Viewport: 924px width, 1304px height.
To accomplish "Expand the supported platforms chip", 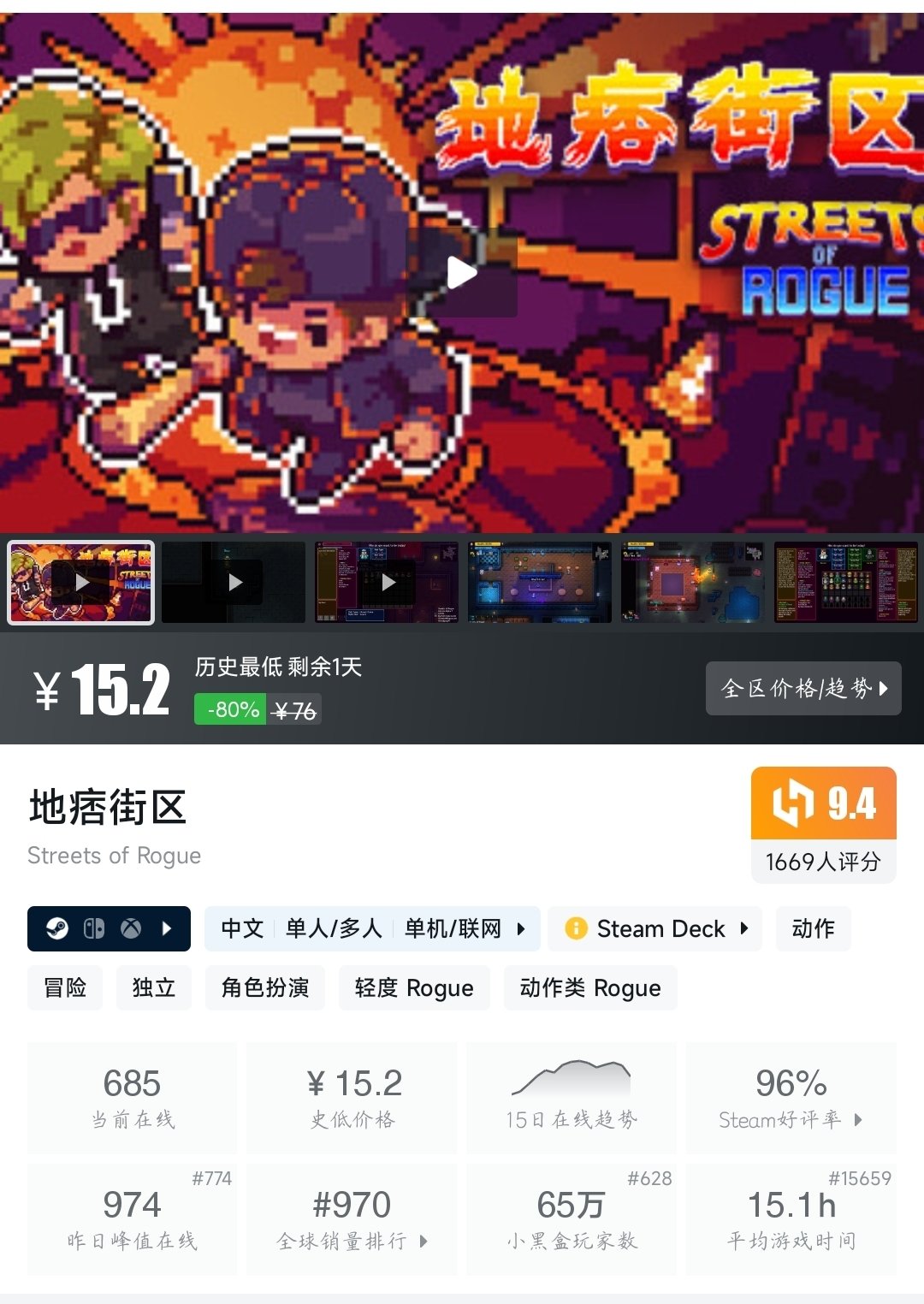I will tap(109, 928).
